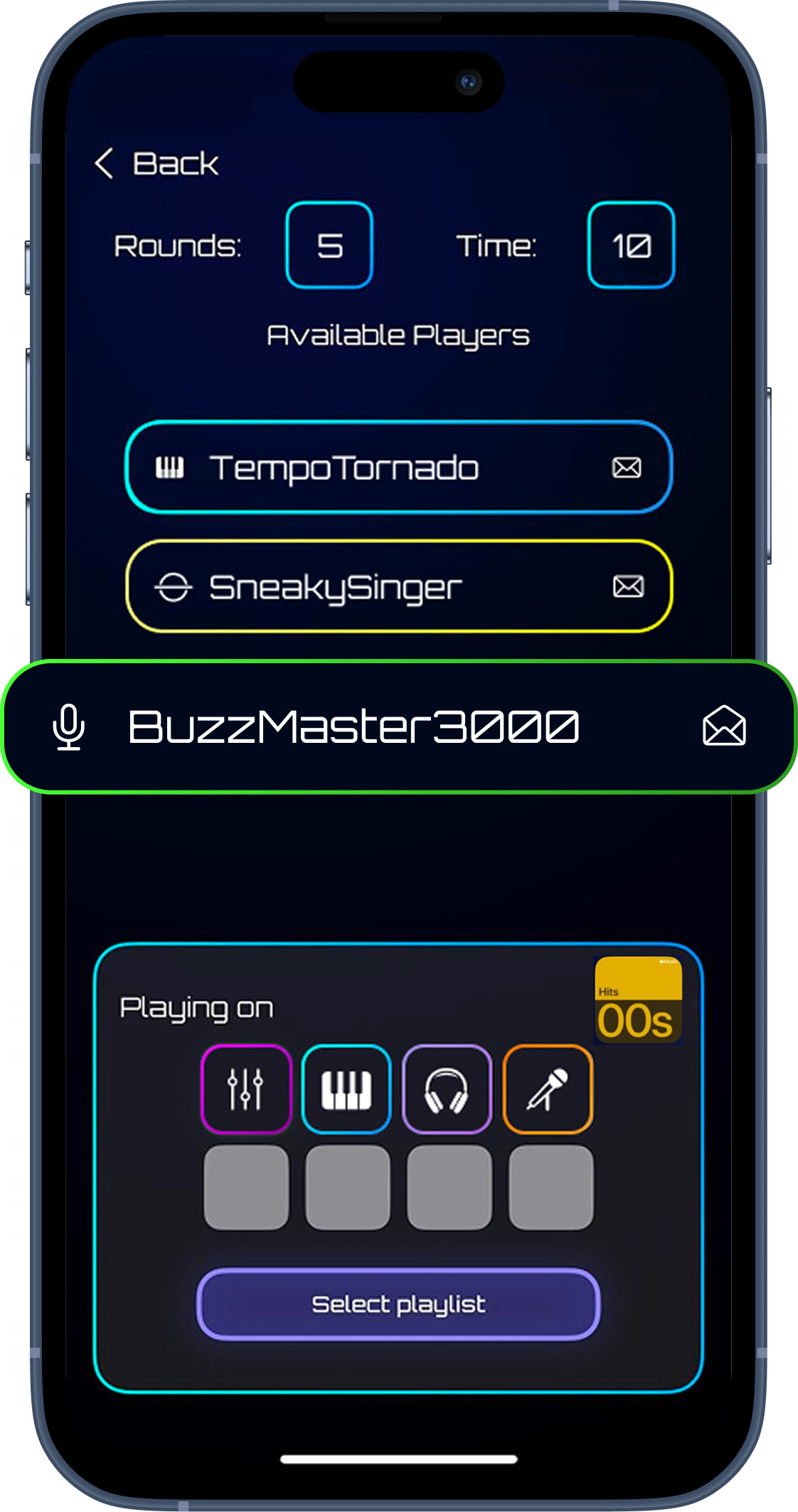798x1512 pixels.
Task: Select the microphone instrument icon
Action: tap(548, 1090)
